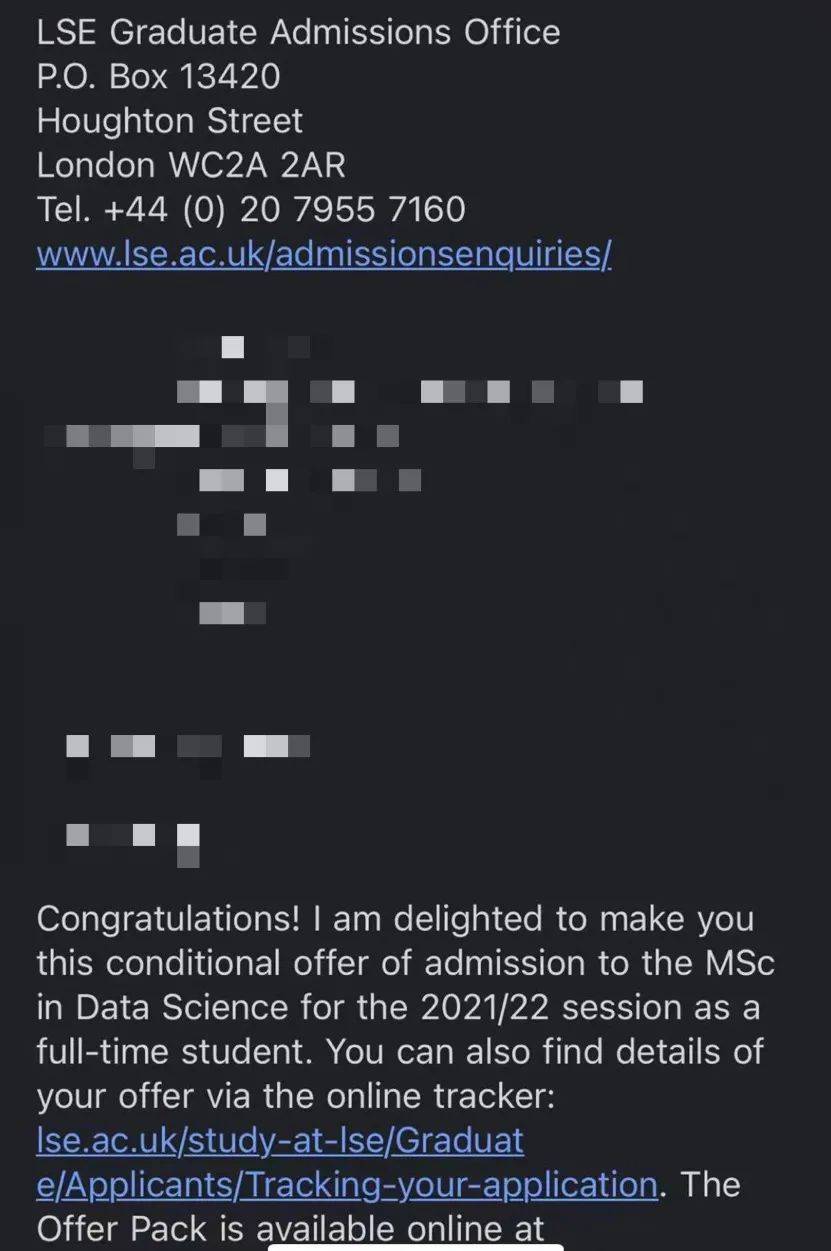Open the lse.ac.uk/admissionsenquiries link
The width and height of the screenshot is (831, 1251).
323,255
